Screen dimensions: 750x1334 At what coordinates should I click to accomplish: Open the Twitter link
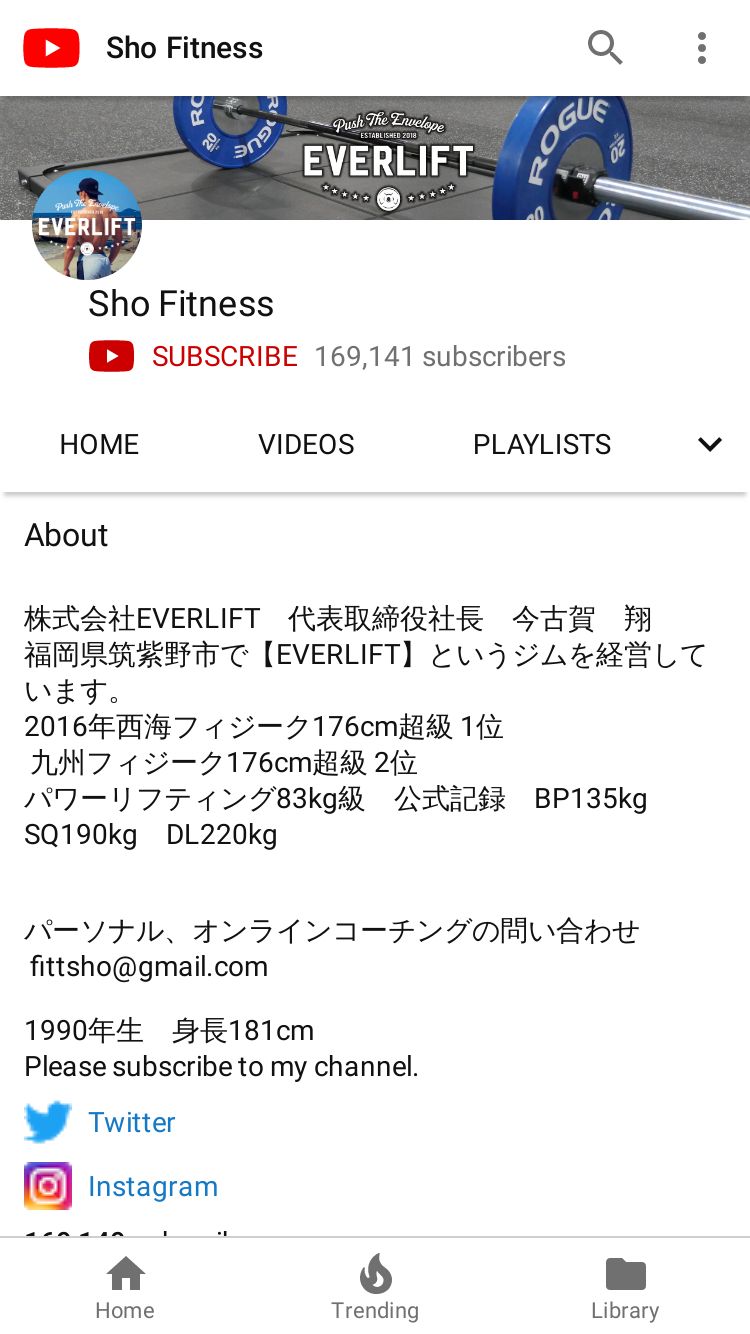(x=131, y=1122)
